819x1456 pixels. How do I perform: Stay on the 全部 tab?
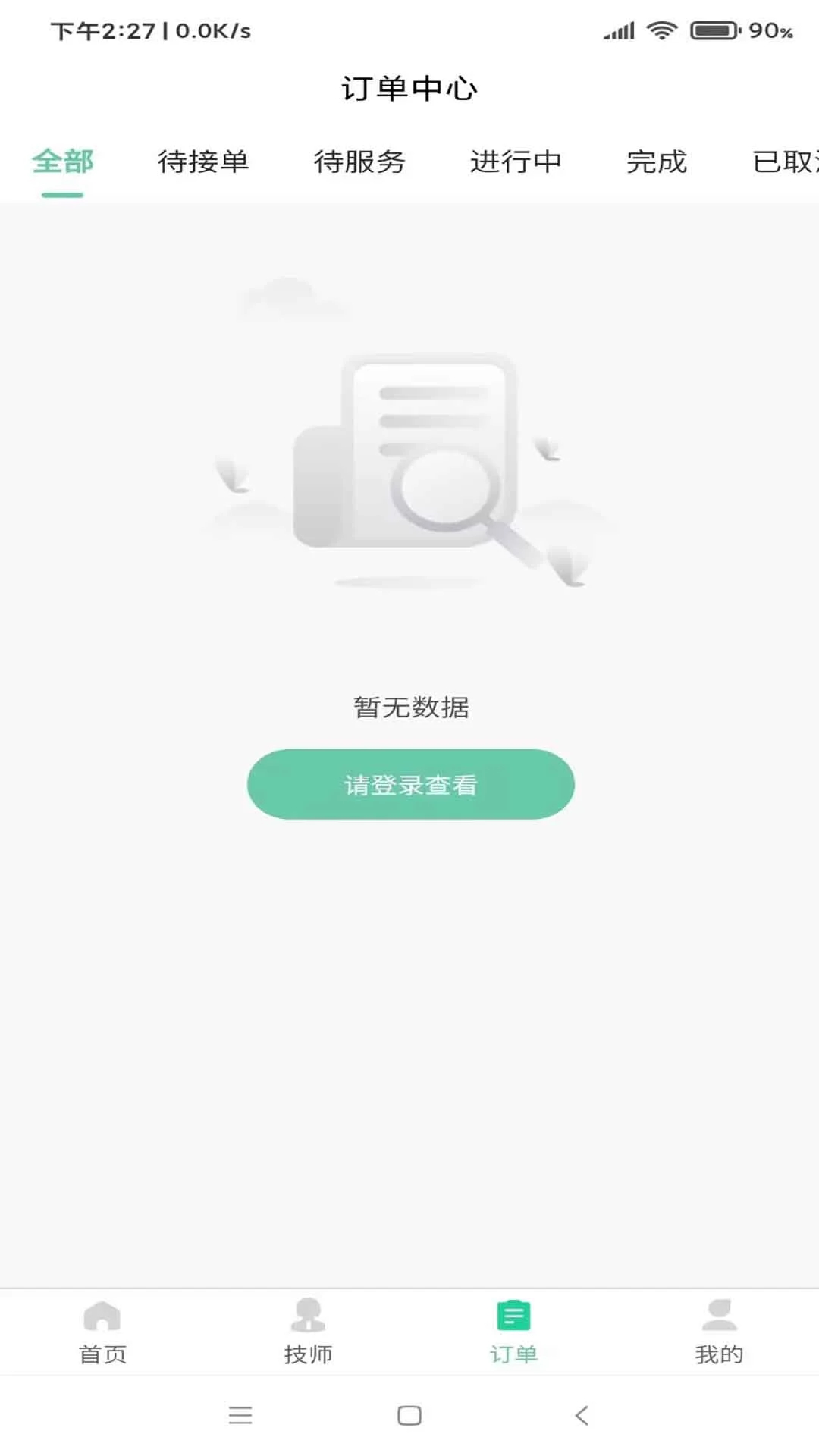pos(64,162)
